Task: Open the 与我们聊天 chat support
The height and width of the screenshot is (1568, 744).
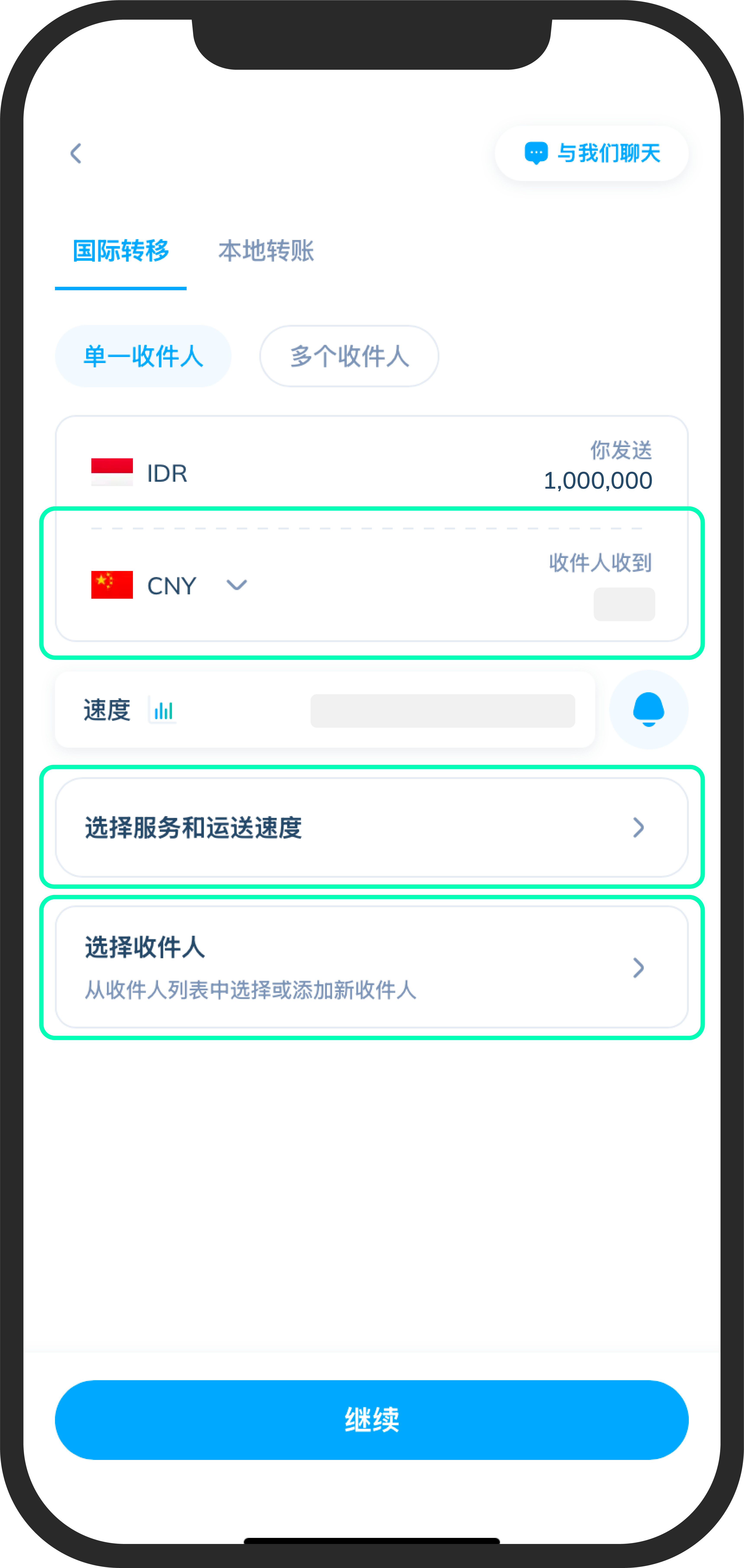Action: click(x=591, y=153)
